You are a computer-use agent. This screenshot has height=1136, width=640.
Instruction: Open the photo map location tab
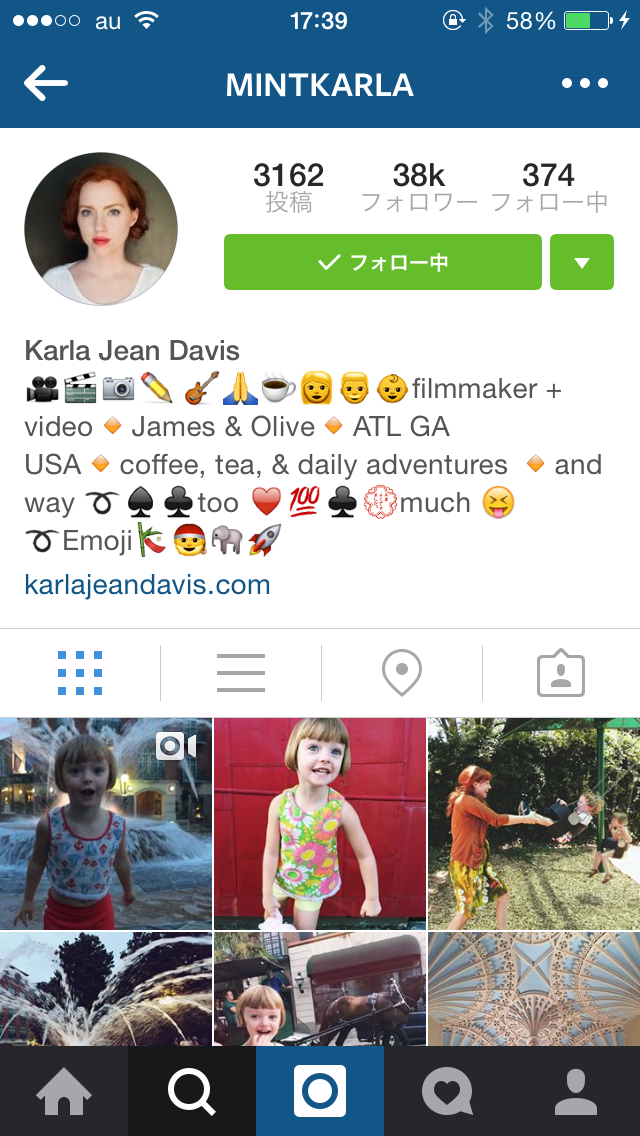click(401, 673)
